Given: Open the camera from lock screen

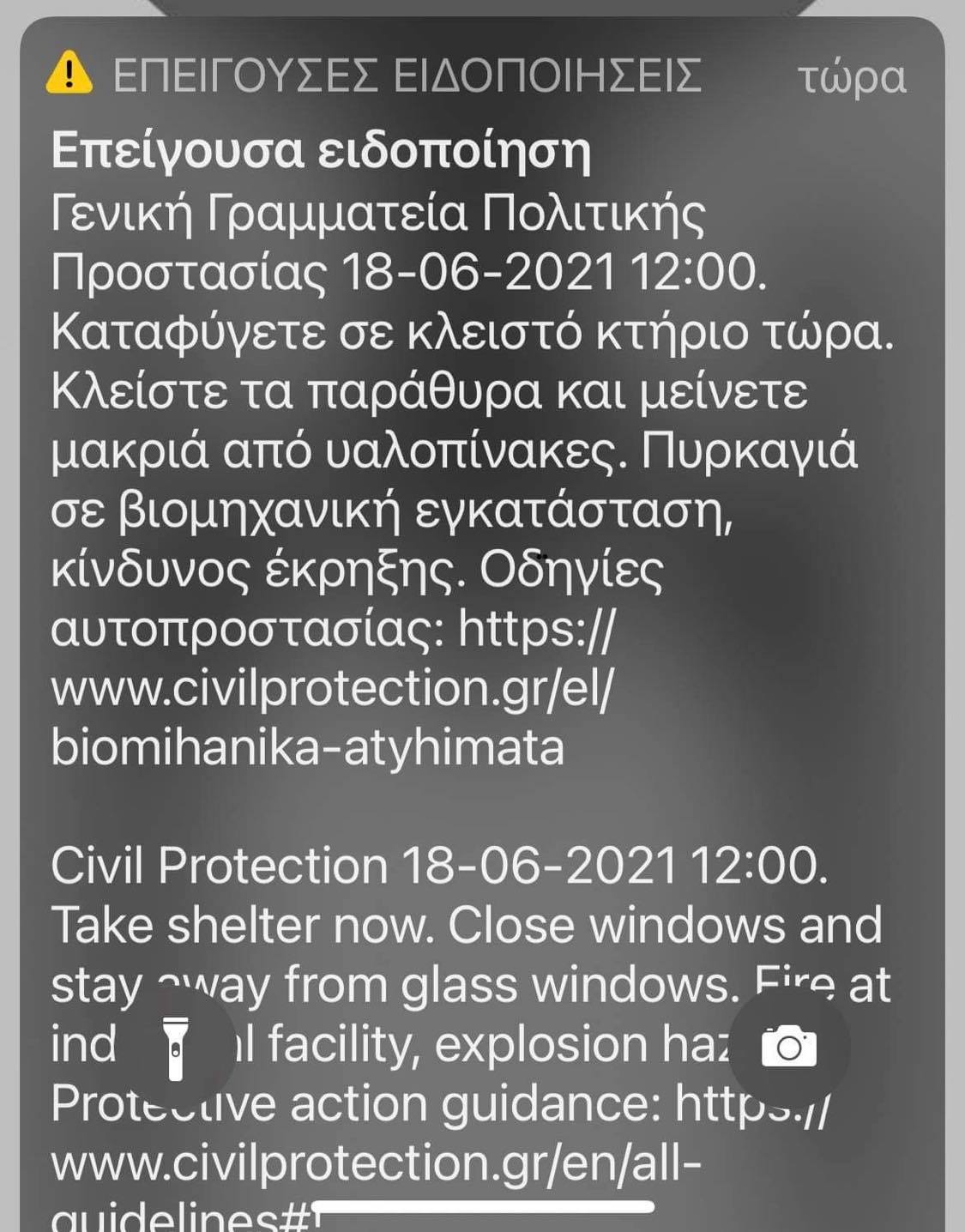Looking at the screenshot, I should (x=788, y=1047).
